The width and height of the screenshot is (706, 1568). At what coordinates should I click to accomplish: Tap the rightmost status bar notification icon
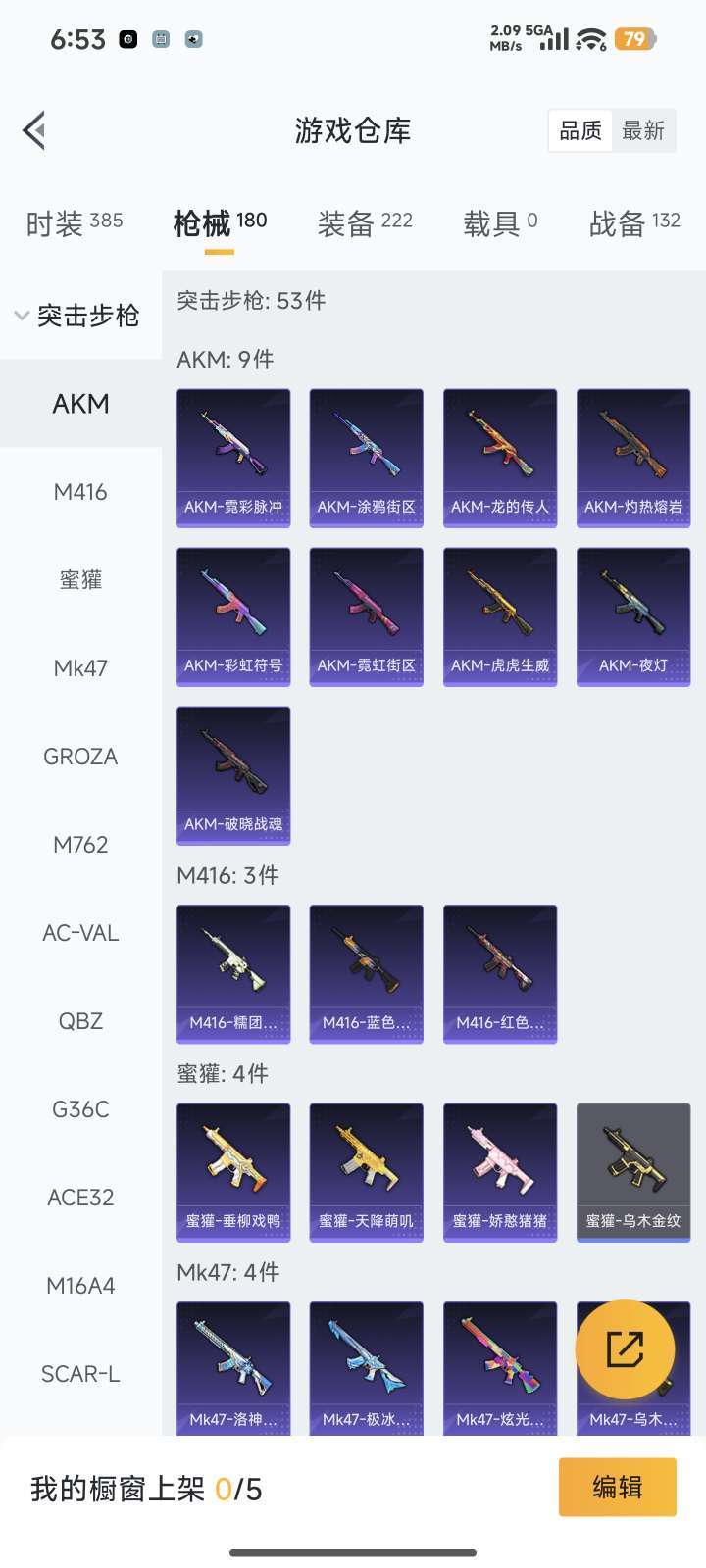click(x=193, y=39)
